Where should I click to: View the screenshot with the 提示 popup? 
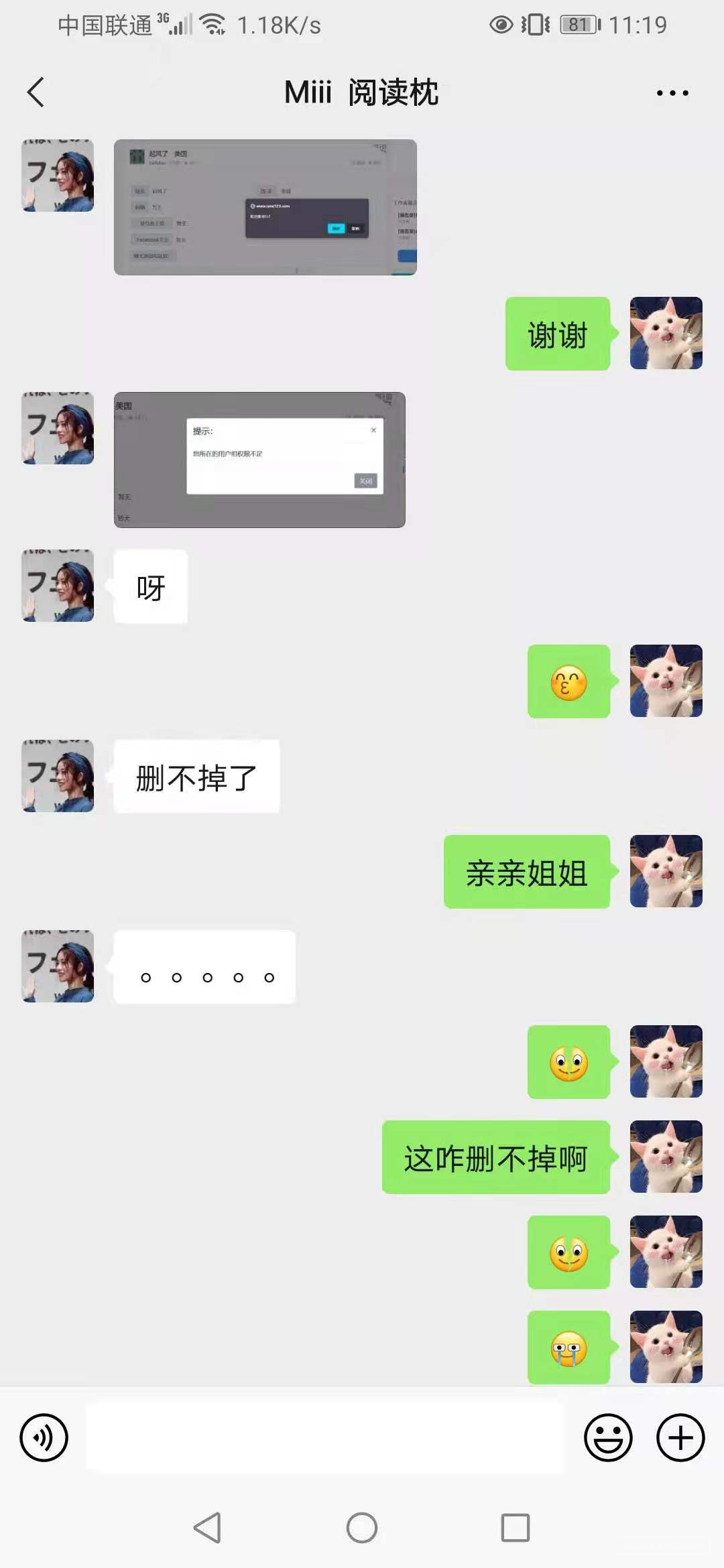tap(259, 460)
